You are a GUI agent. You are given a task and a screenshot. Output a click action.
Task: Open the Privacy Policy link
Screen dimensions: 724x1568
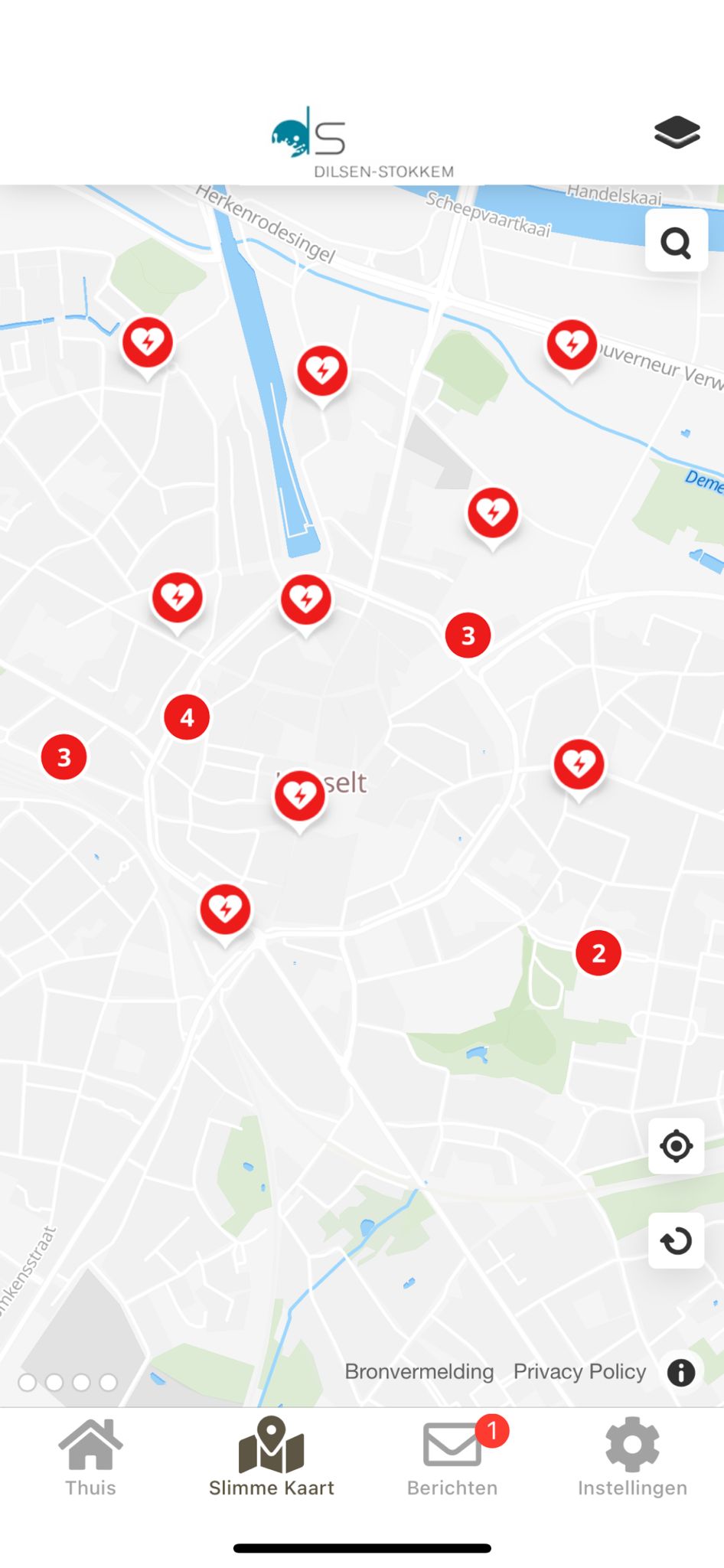(x=579, y=1371)
